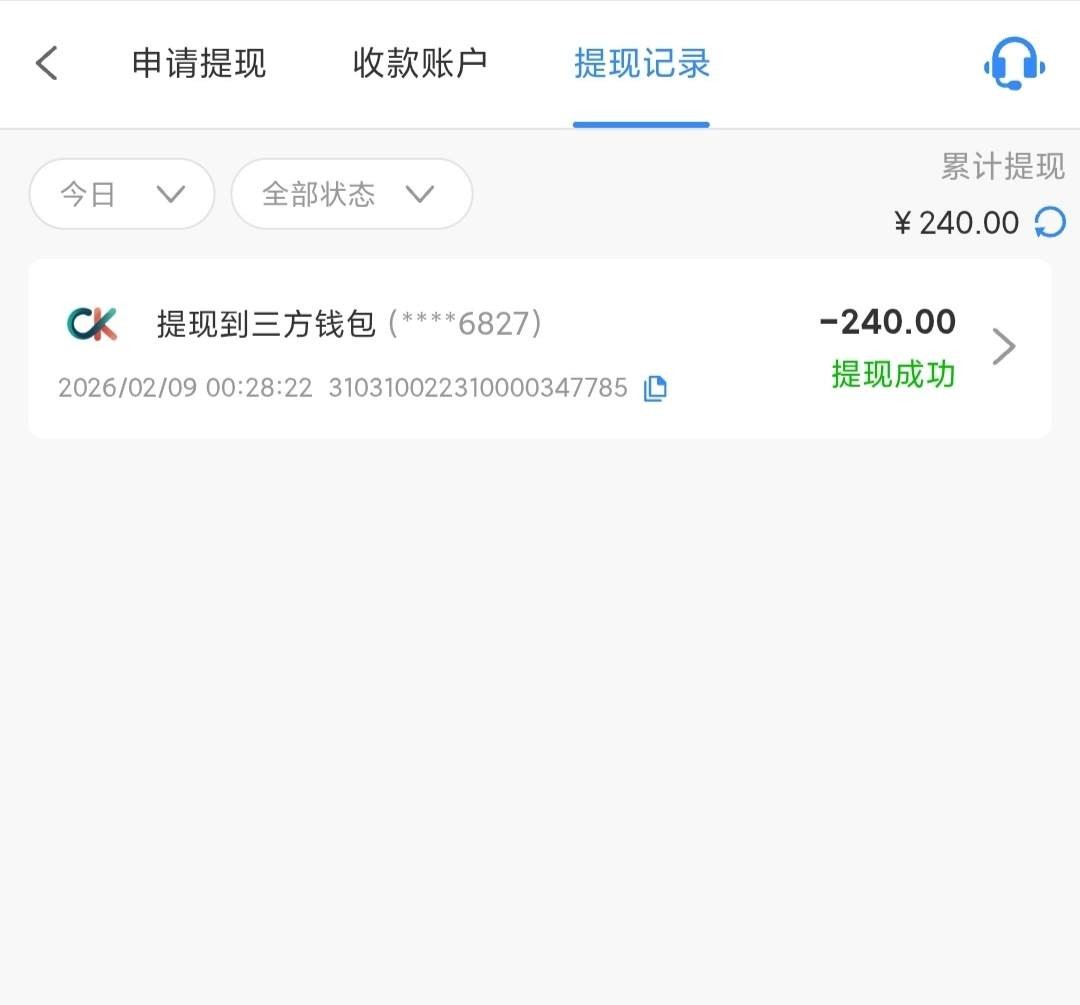1080x1005 pixels.
Task: Contact customer service via headset icon
Action: pyautogui.click(x=1014, y=65)
